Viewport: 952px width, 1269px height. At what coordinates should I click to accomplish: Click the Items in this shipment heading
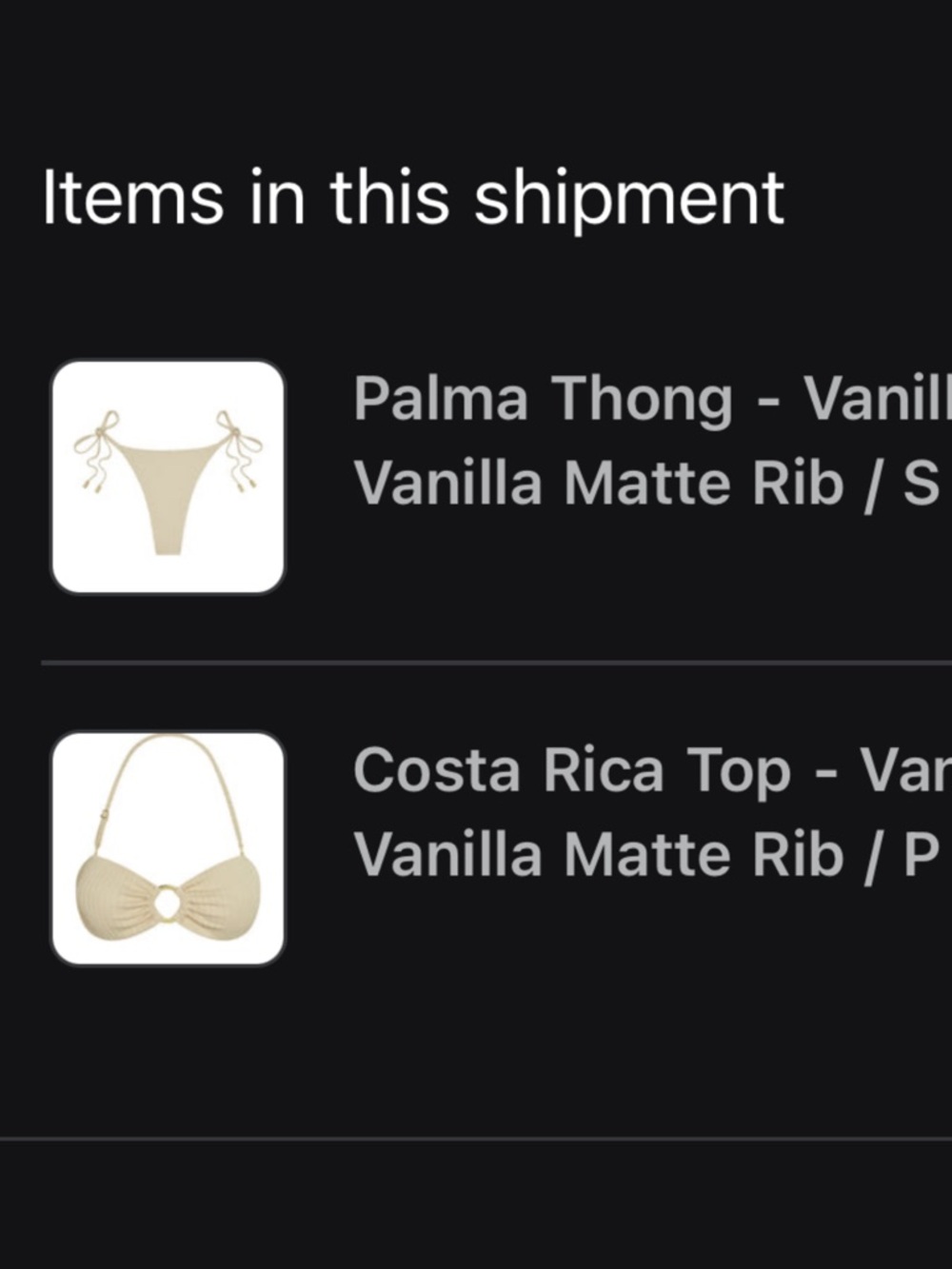point(414,196)
